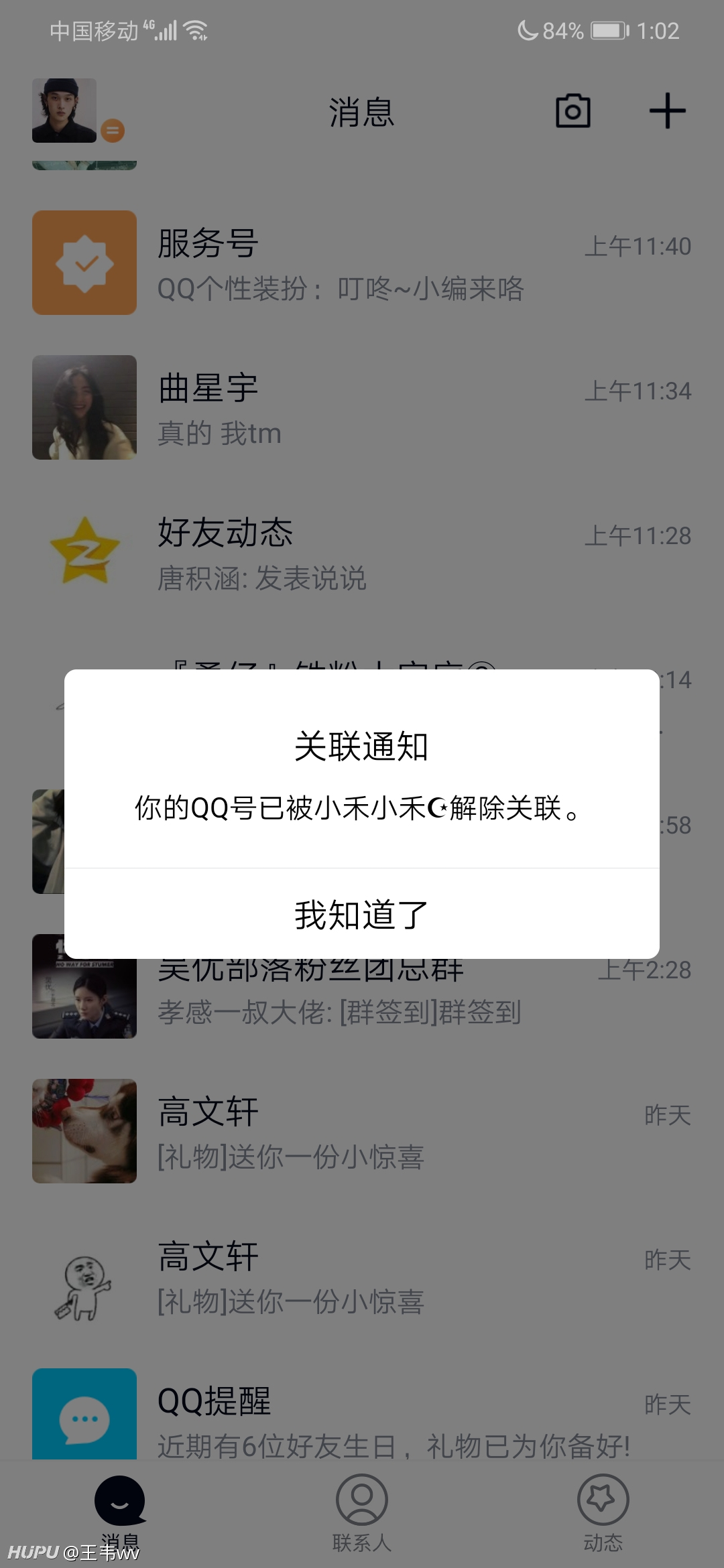Open the 服务号 conversation
724x1568 pixels.
tap(362, 263)
